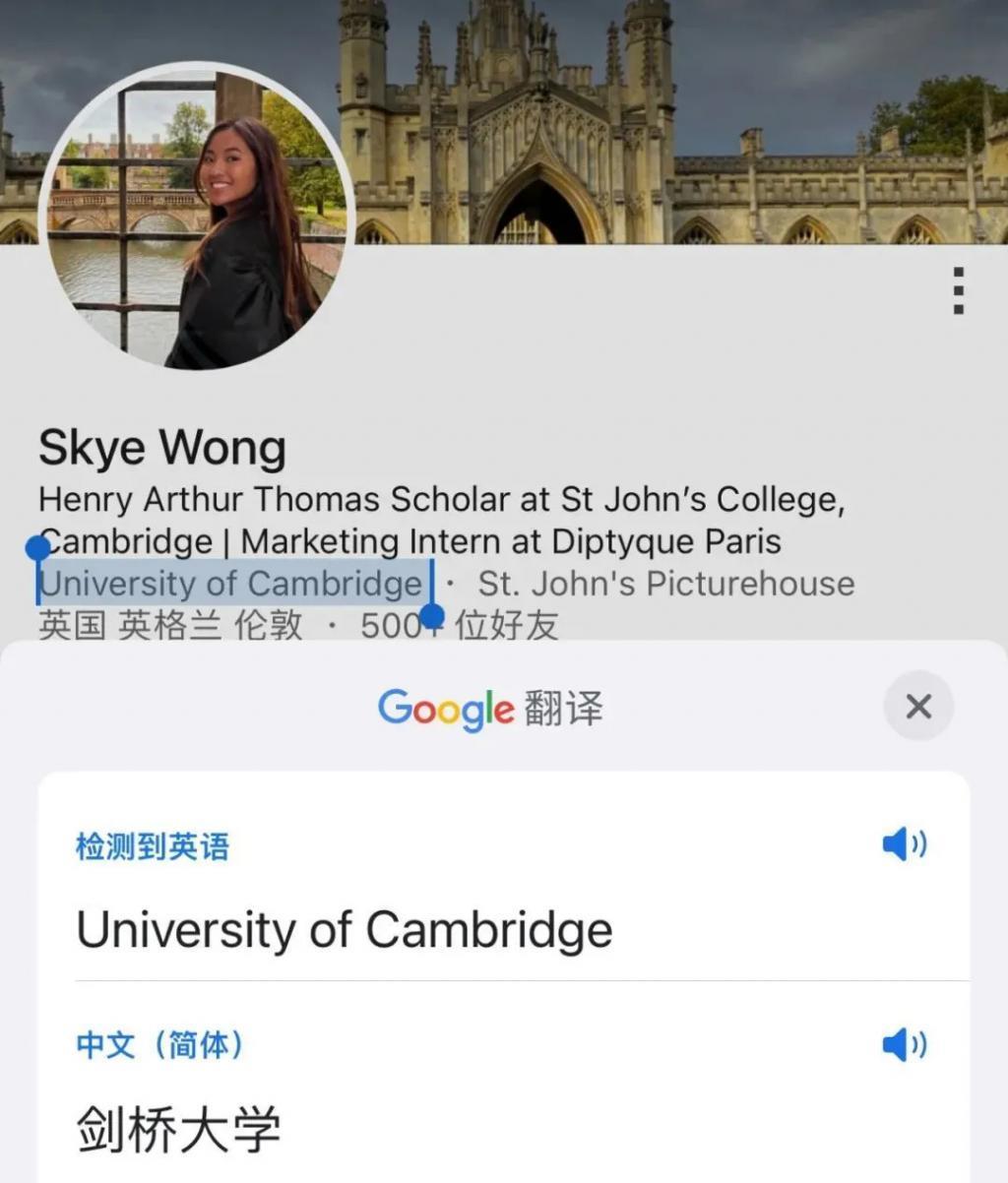1008x1183 pixels.
Task: Select the source text University of Cambridge
Action: coord(346,928)
